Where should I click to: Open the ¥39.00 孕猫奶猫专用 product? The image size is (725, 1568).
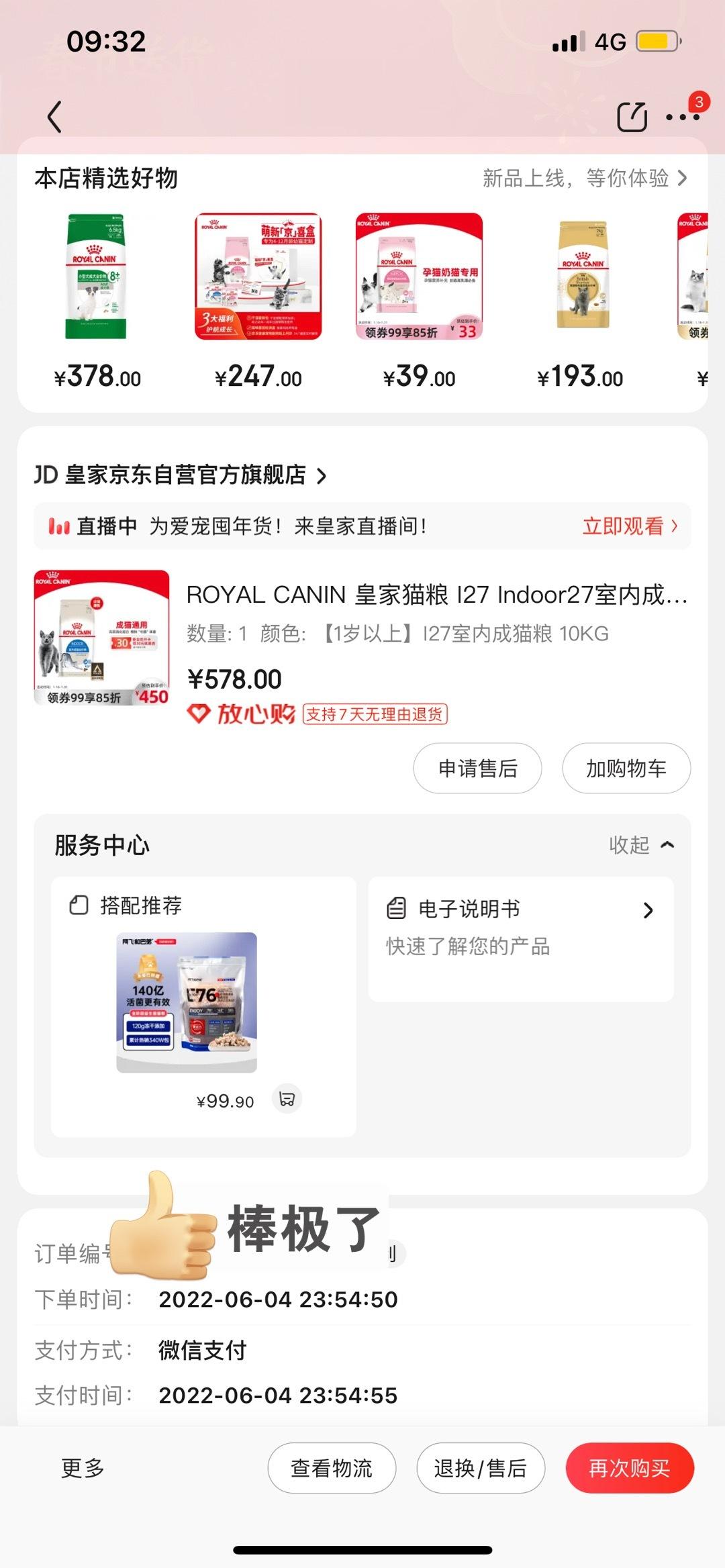tap(419, 277)
